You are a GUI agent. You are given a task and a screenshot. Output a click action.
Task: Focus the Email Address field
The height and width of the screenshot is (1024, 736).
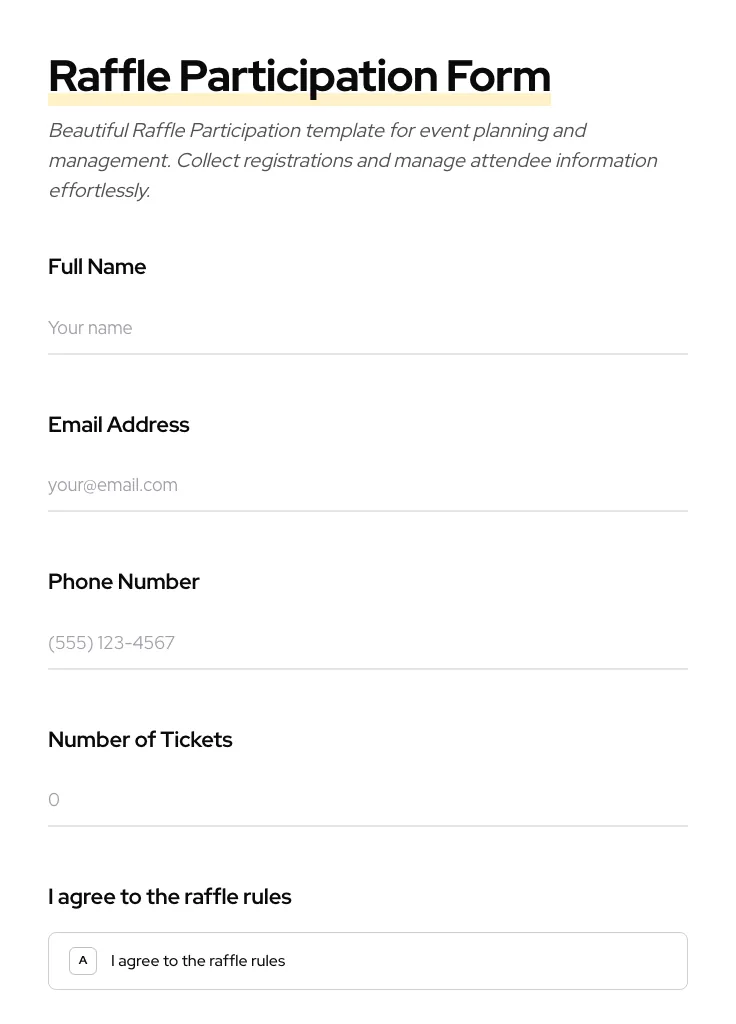[x=367, y=485]
